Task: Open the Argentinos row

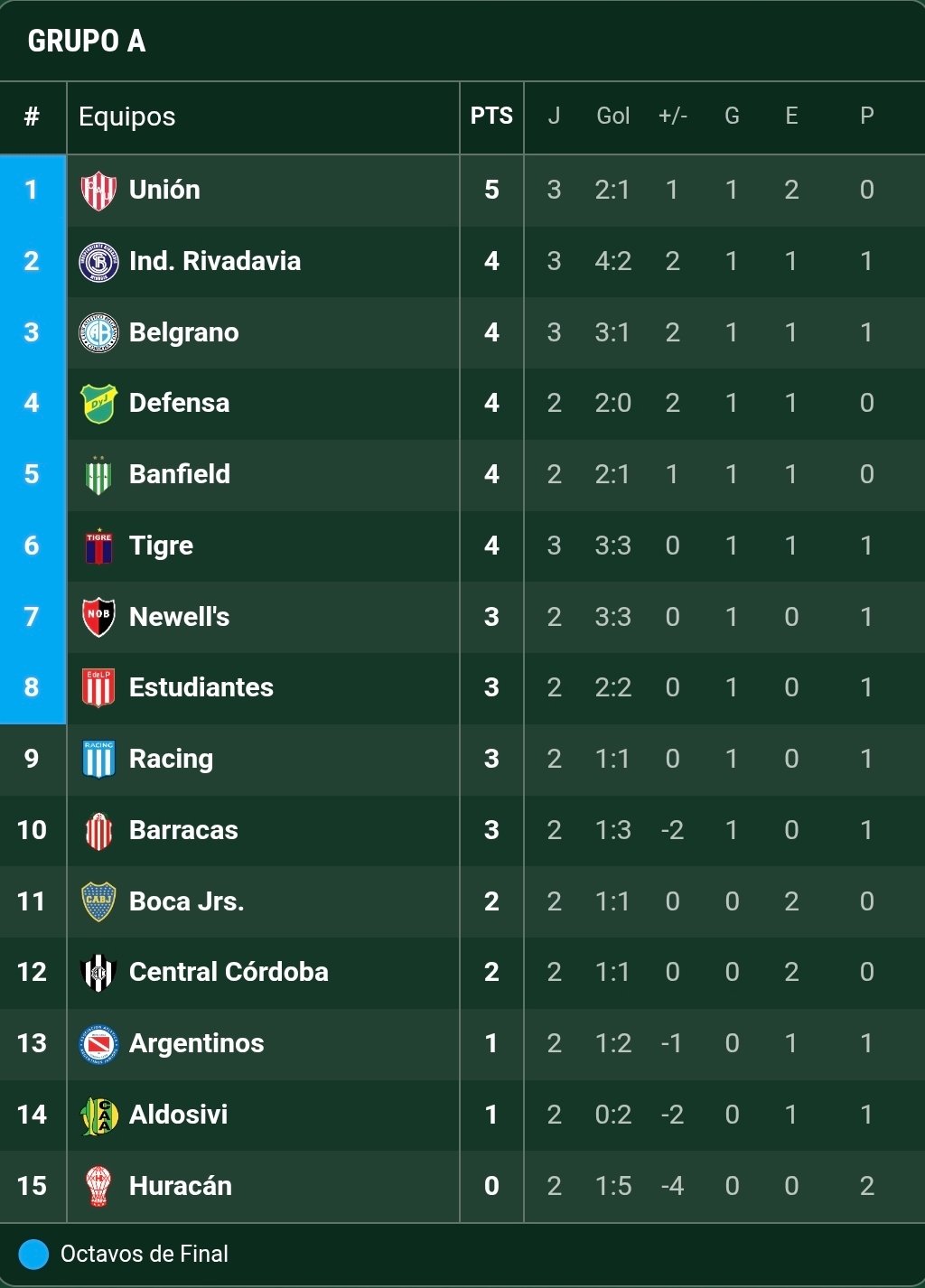Action: 196,1043
